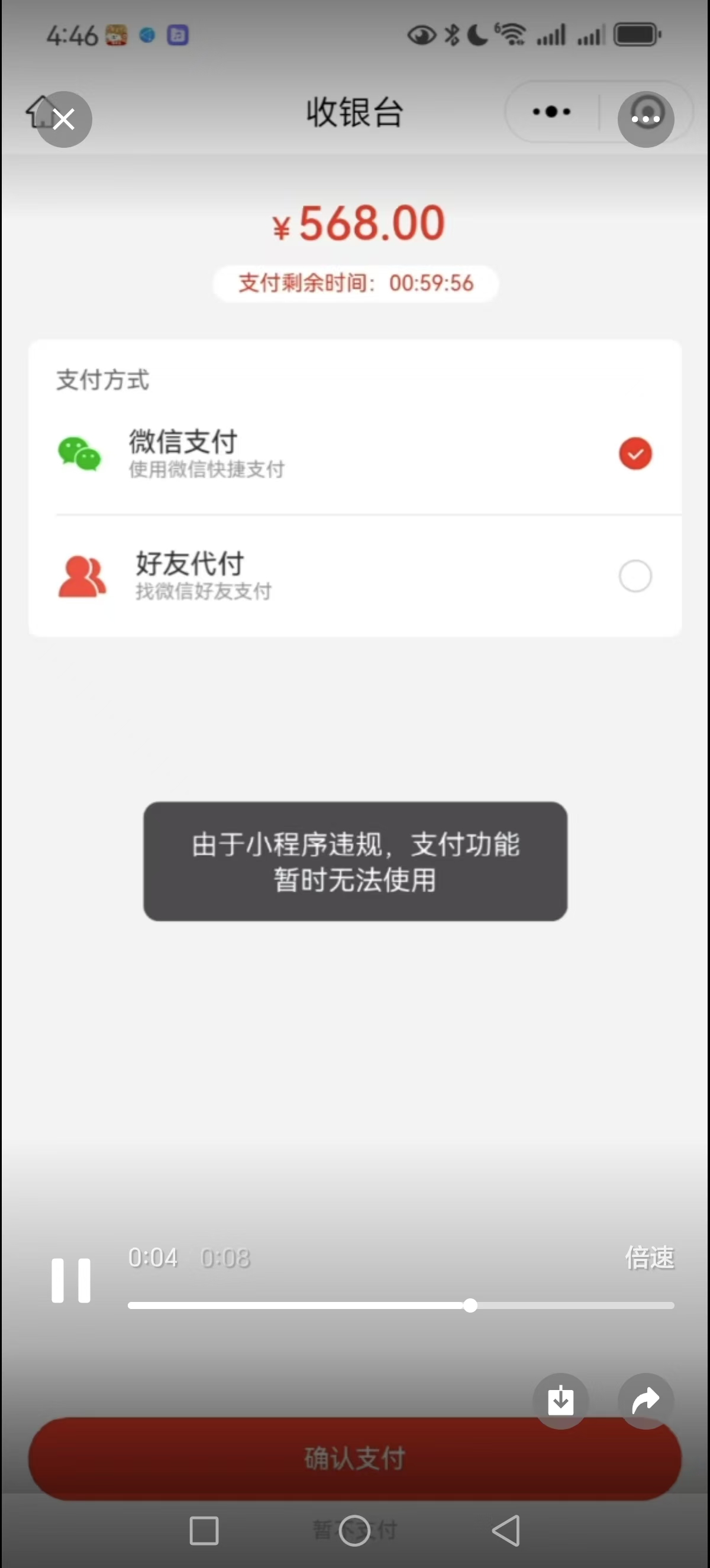The image size is (710, 1568).
Task: Open the recent apps view
Action: point(204,1530)
